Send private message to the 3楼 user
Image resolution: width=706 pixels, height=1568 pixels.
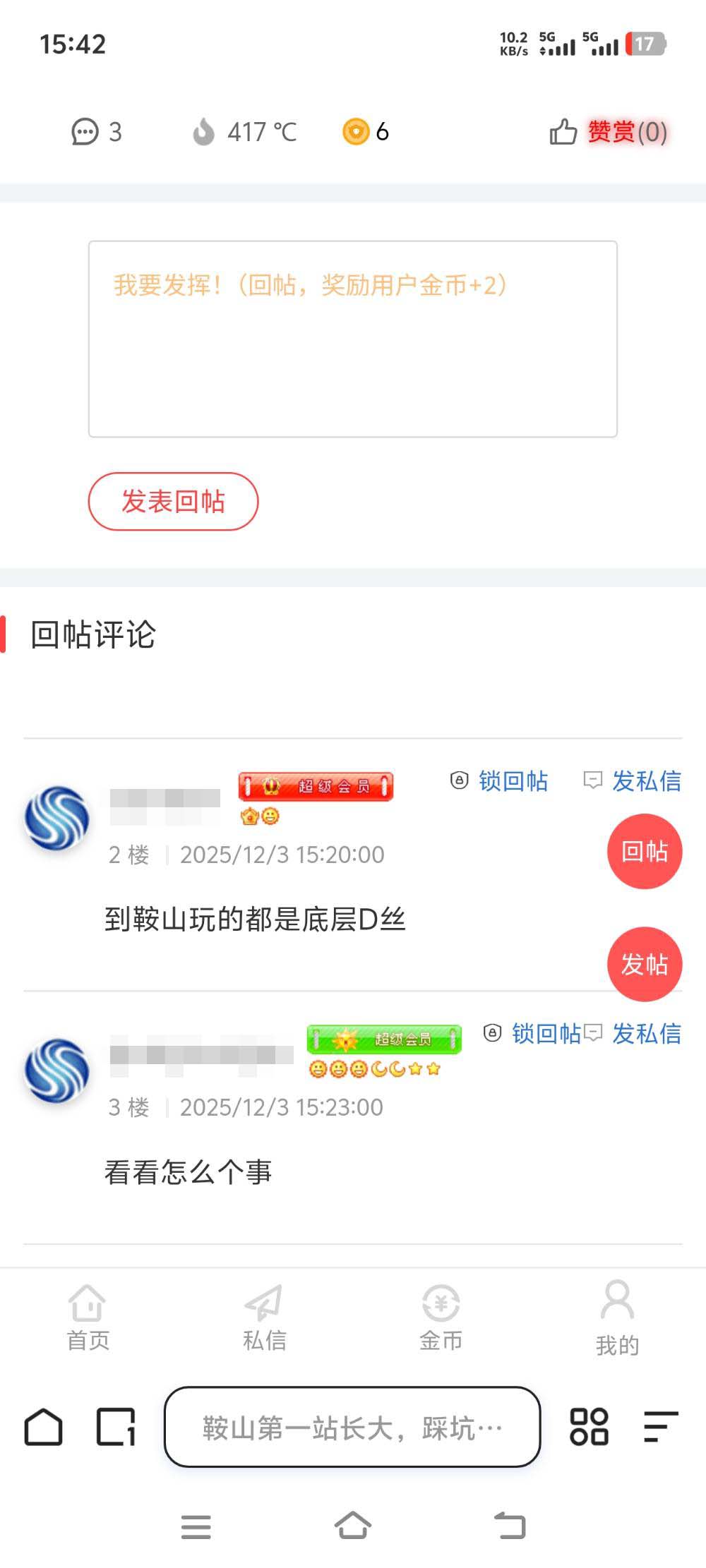[634, 1033]
